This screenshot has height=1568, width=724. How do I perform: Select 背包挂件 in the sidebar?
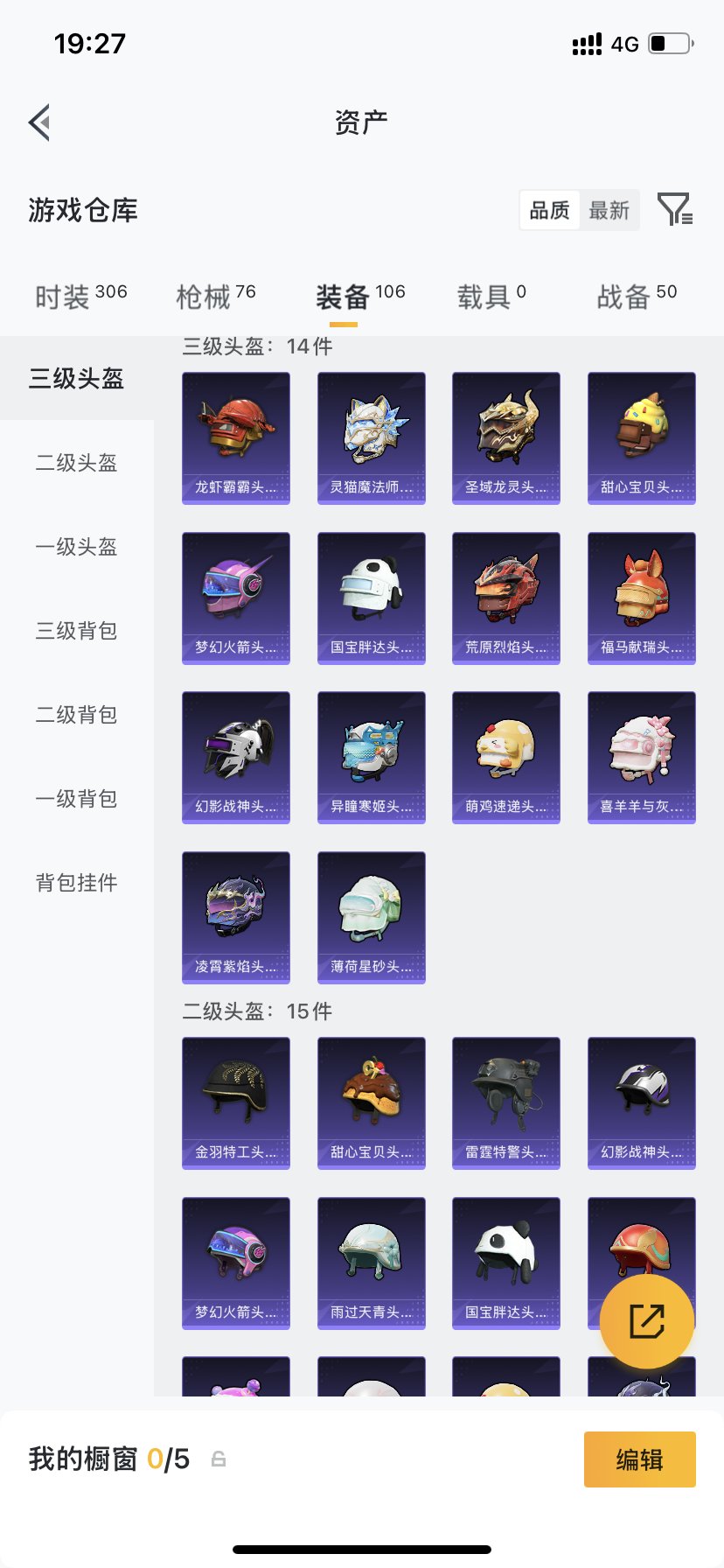(76, 883)
